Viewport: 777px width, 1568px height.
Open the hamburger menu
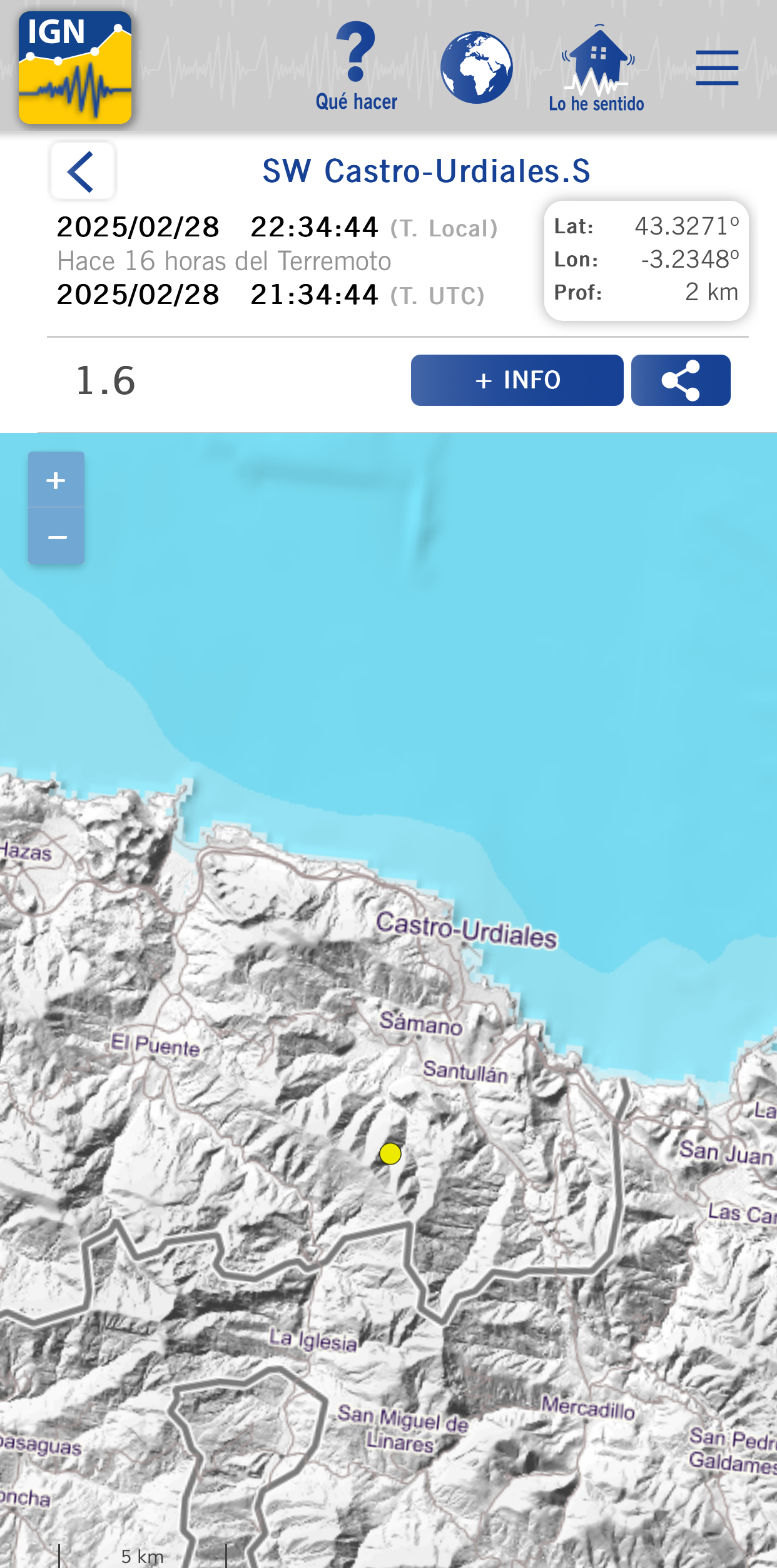717,68
